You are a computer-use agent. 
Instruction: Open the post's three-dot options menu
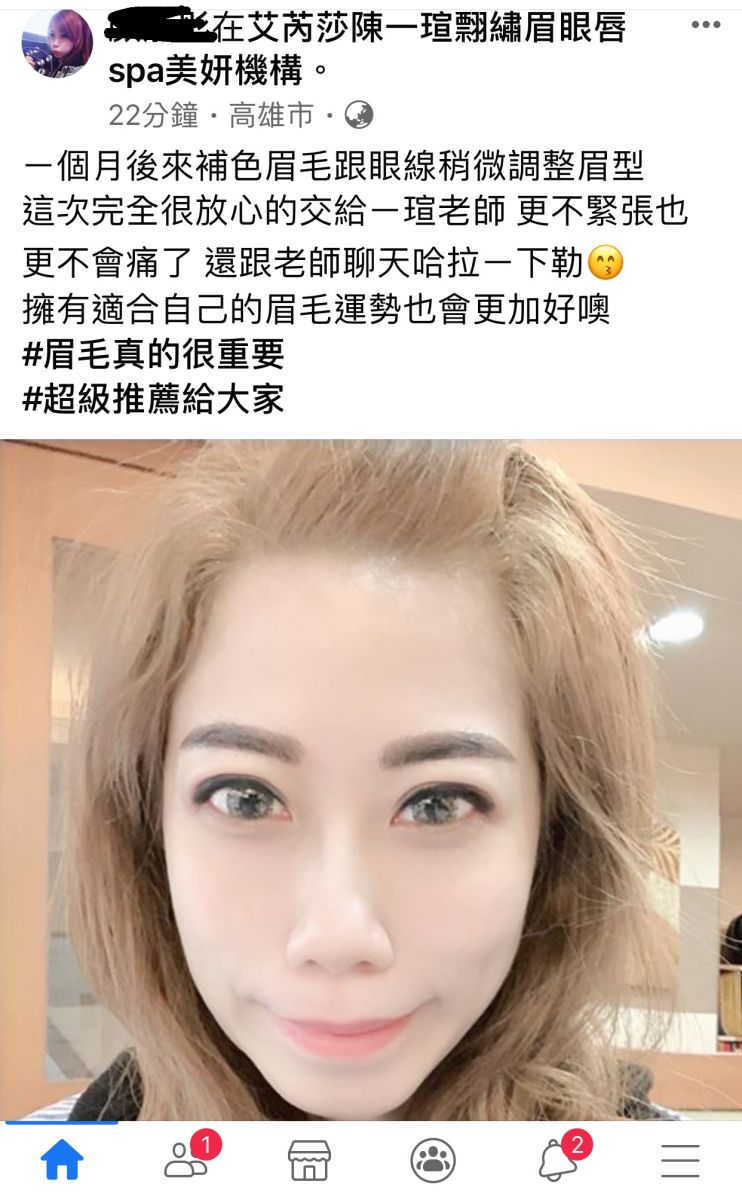[x=706, y=25]
